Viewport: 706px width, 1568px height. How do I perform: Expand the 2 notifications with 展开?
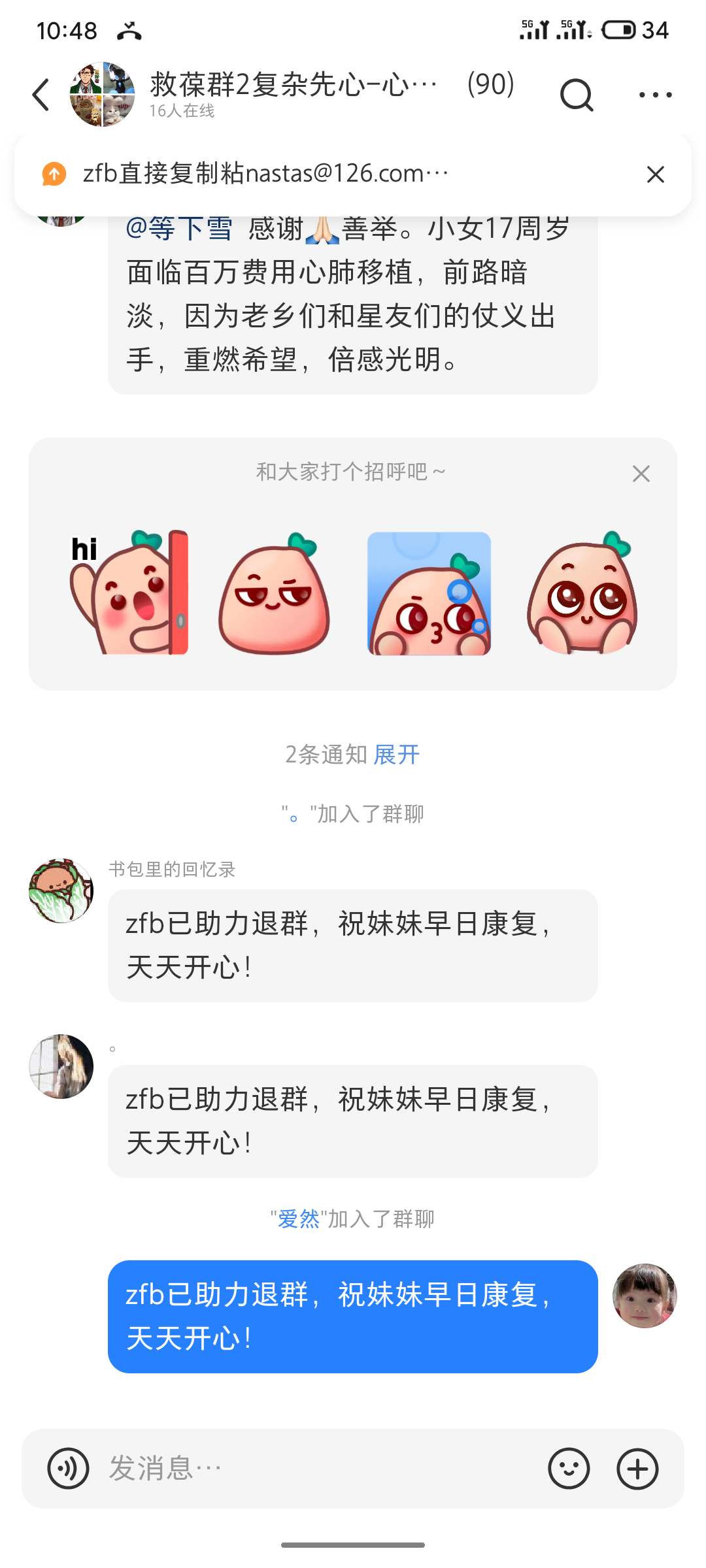(397, 755)
